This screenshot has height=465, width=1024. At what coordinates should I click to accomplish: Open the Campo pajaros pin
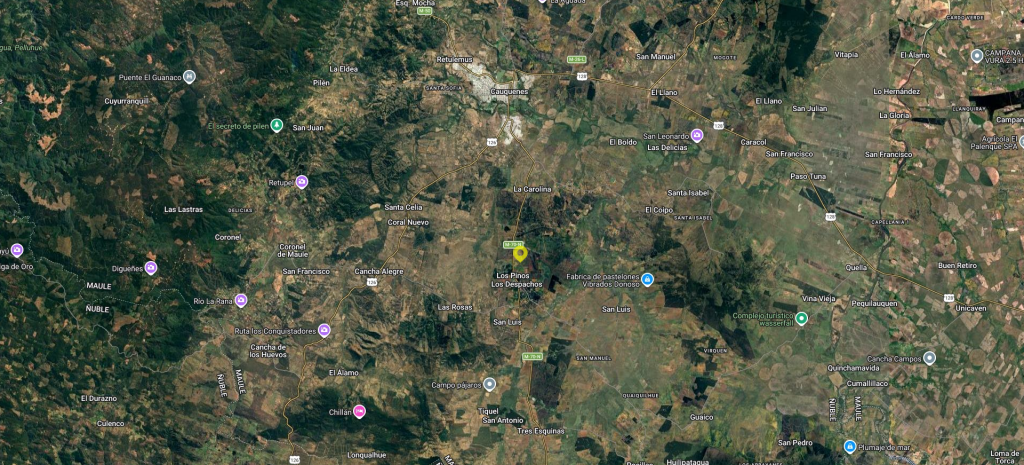point(489,384)
